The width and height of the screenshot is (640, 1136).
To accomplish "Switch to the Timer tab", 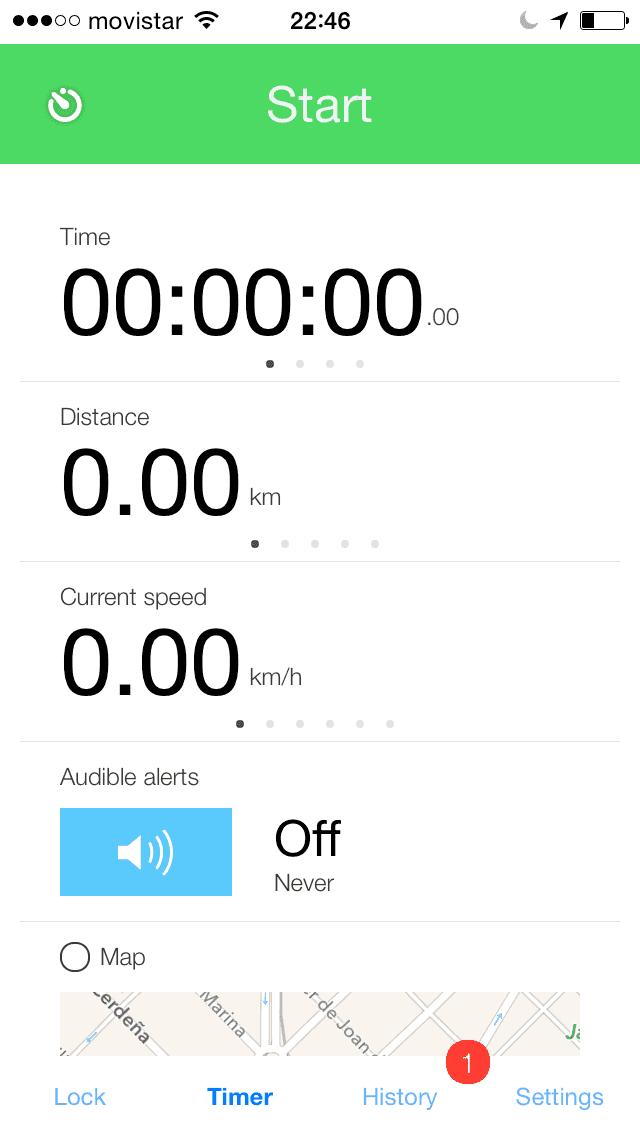I will [240, 1097].
